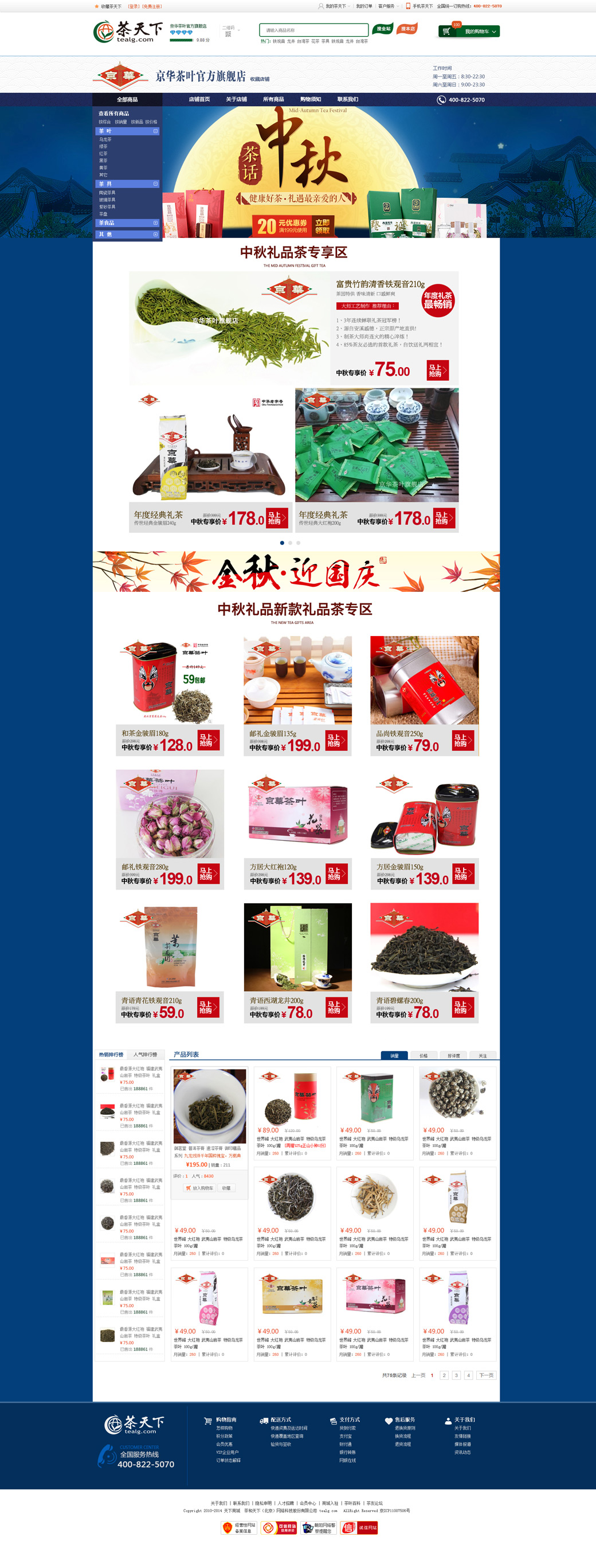596x1568 pixels.
Task: Switch to the 人气排行榜 ranking tab
Action: pos(145,1055)
